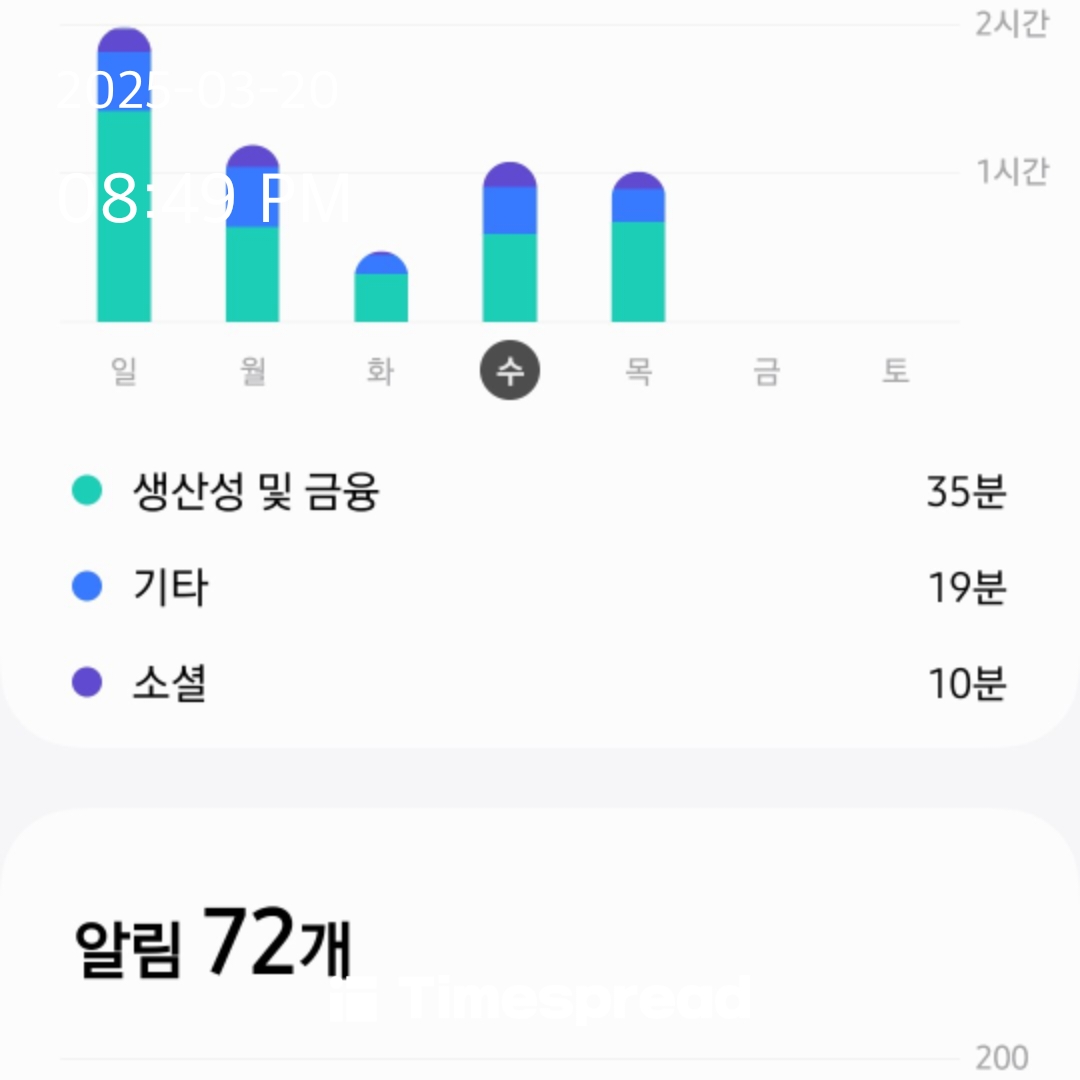Open the 생산성 및 금융 category row

click(540, 492)
